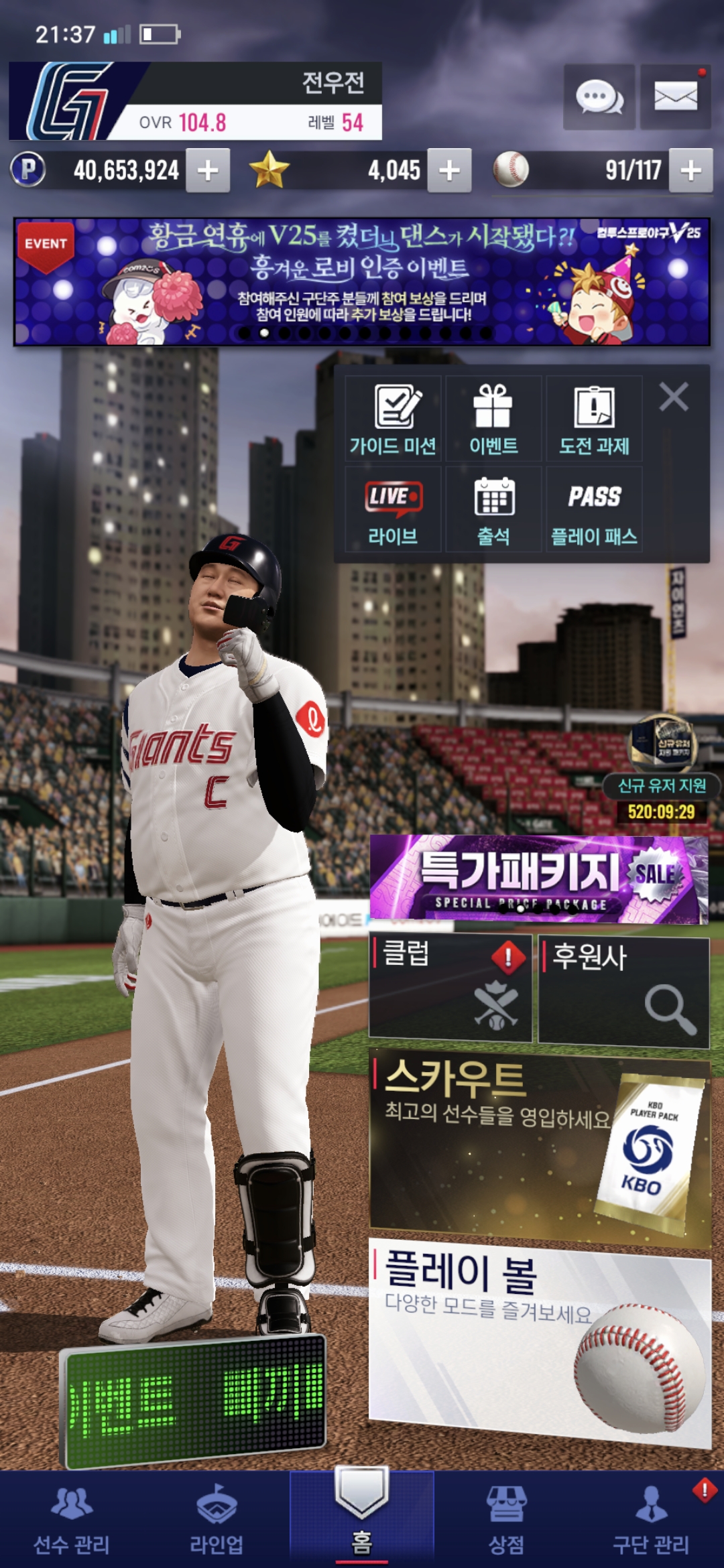Open the 이벤트 gift menu

[x=493, y=418]
